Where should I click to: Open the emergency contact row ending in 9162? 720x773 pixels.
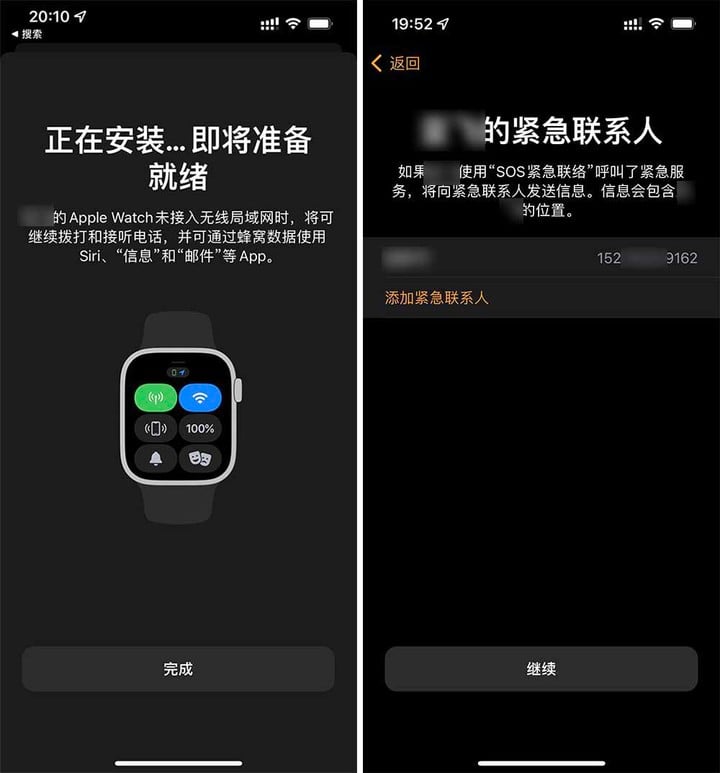point(541,258)
